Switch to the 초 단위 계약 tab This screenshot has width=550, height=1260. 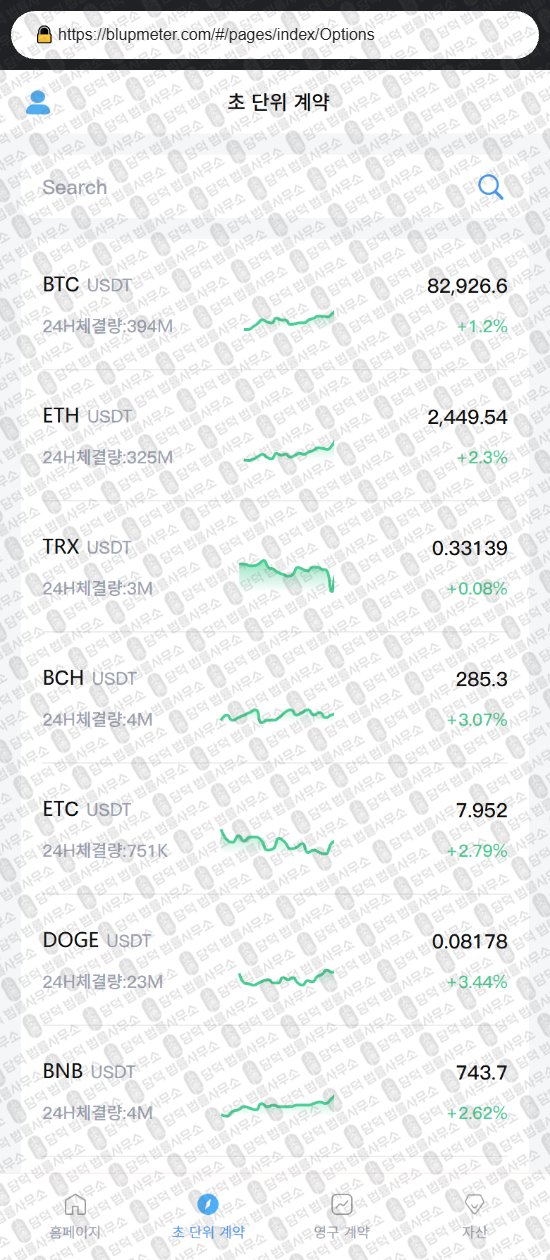pyautogui.click(x=208, y=1215)
